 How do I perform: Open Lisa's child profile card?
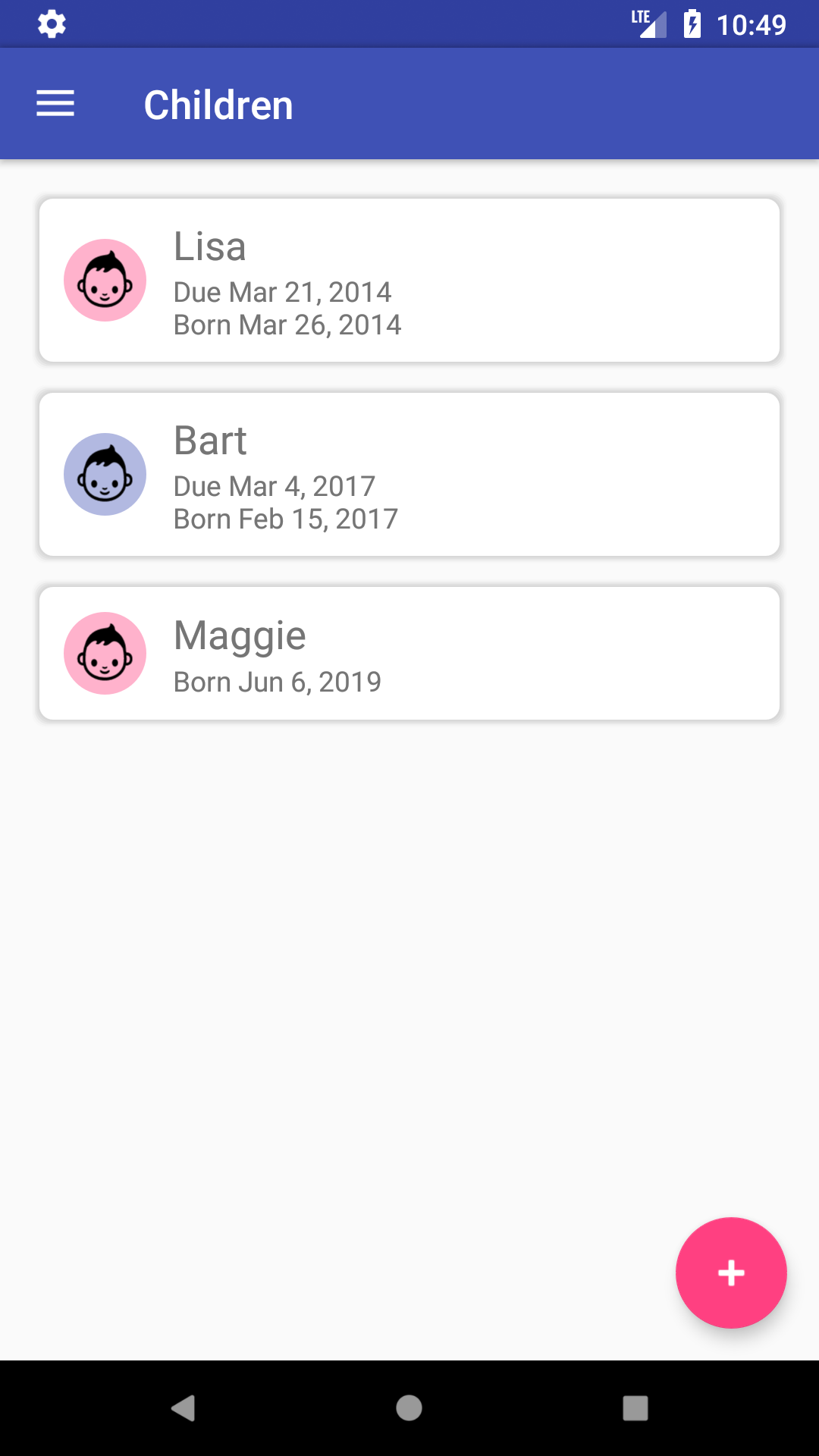pos(409,279)
